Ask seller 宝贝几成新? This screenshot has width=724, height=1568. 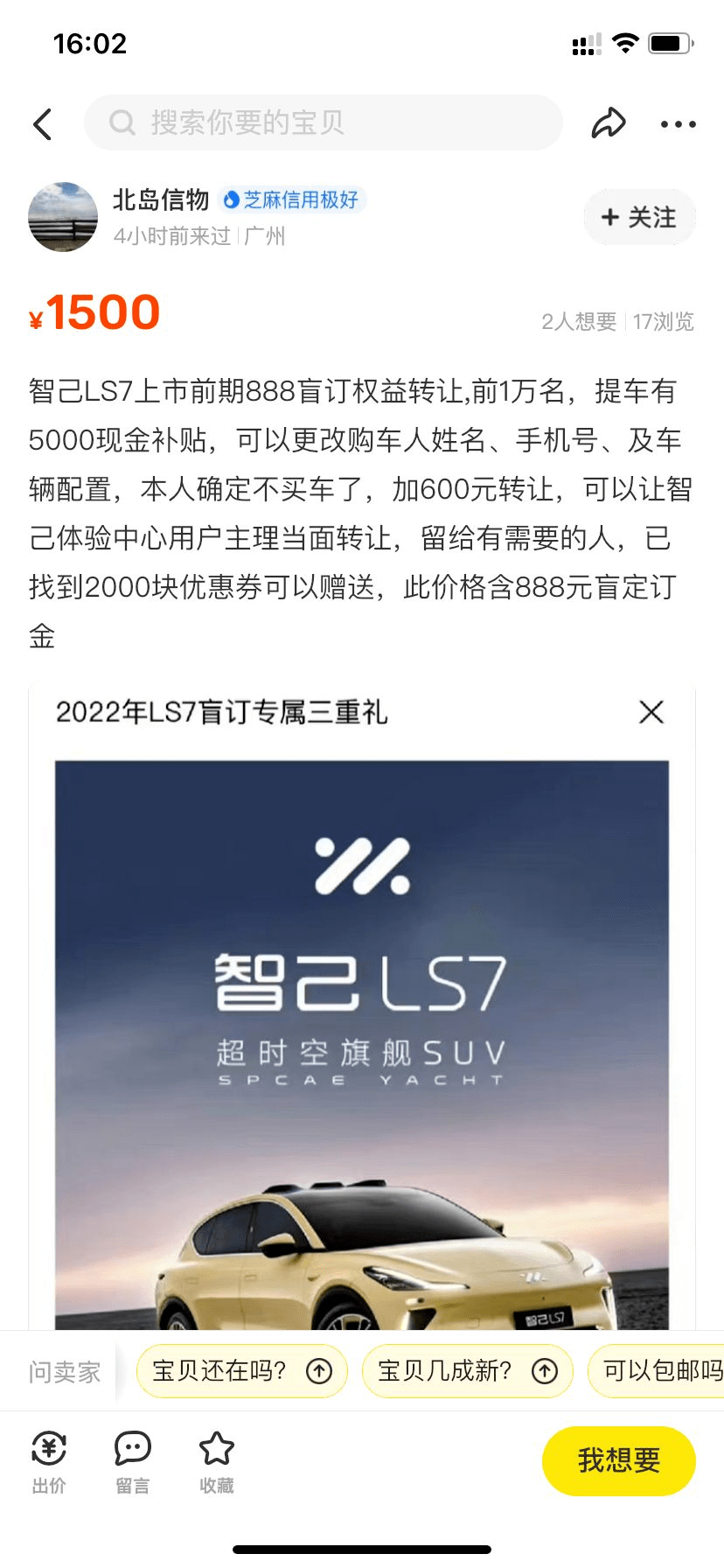tap(467, 1370)
